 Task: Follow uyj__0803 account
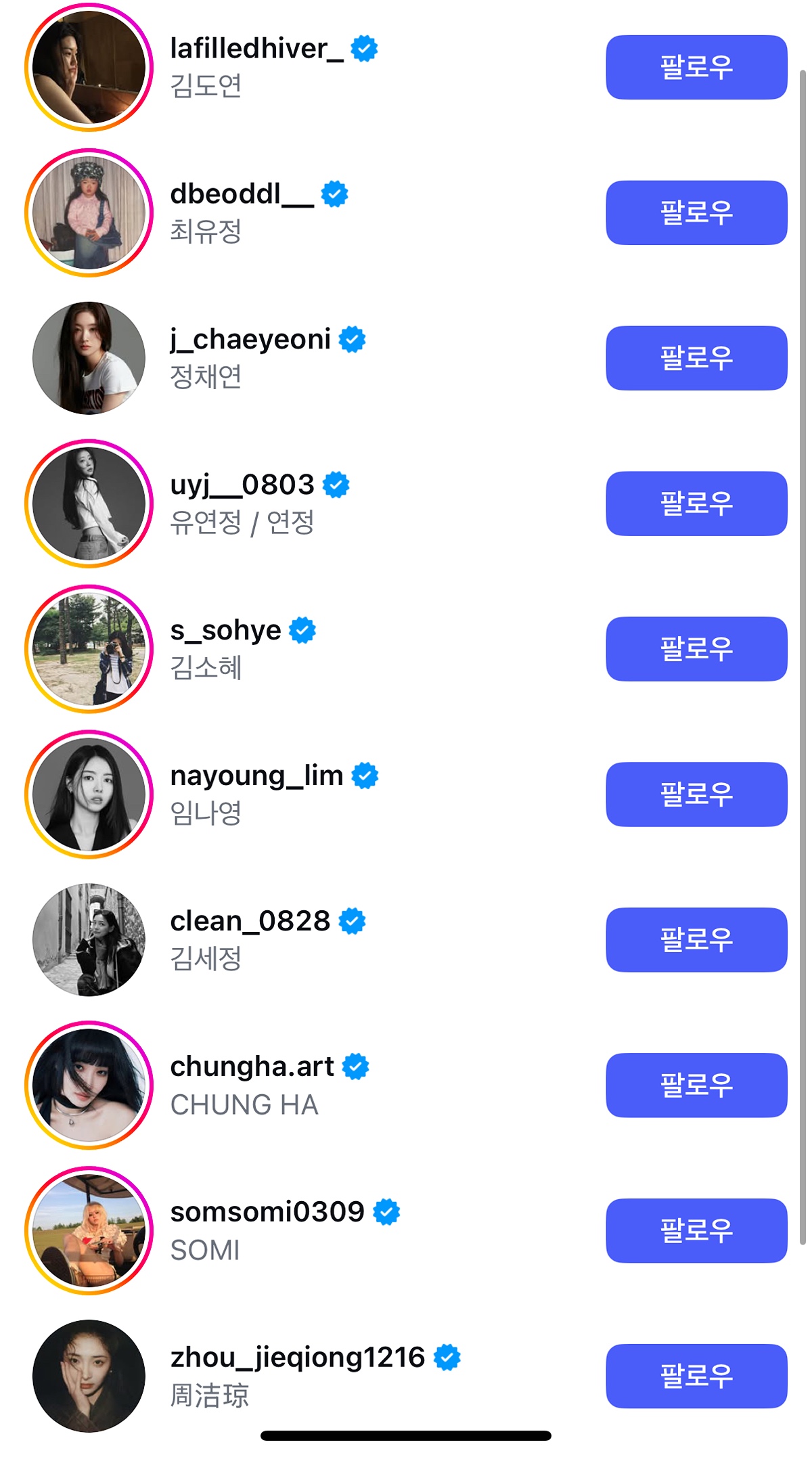696,503
